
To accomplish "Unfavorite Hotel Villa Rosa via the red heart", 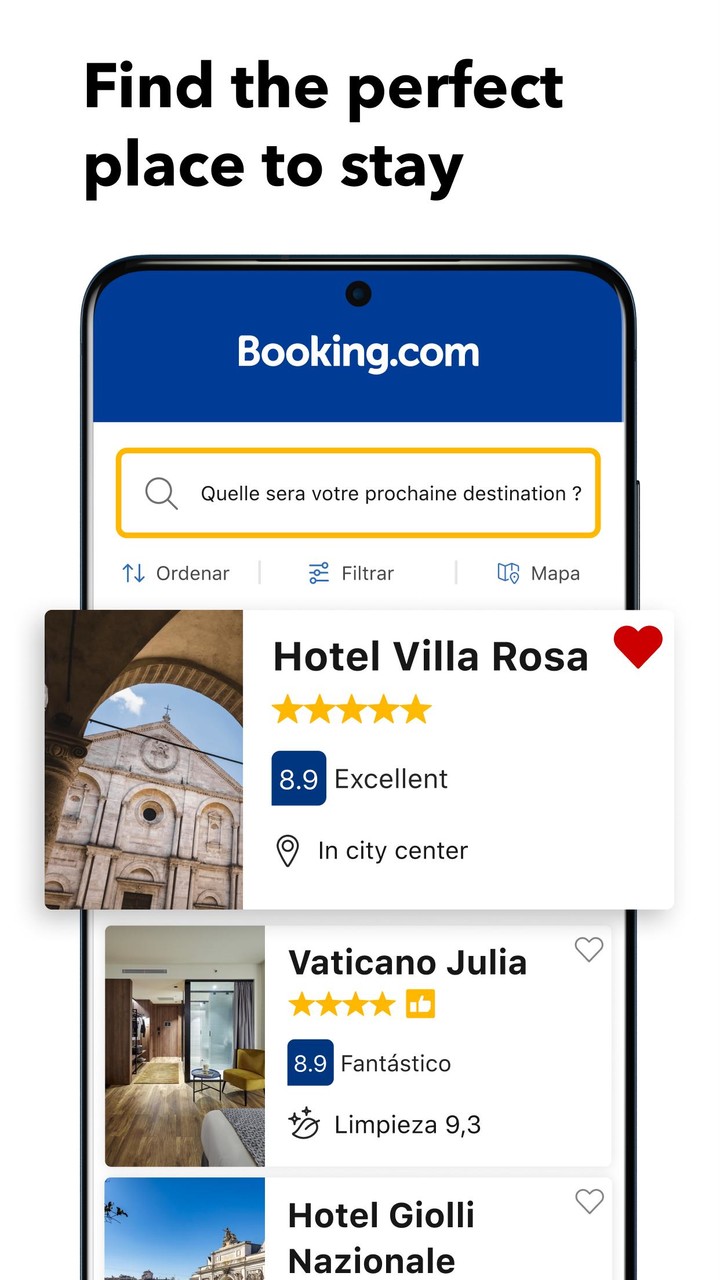I will point(637,645).
